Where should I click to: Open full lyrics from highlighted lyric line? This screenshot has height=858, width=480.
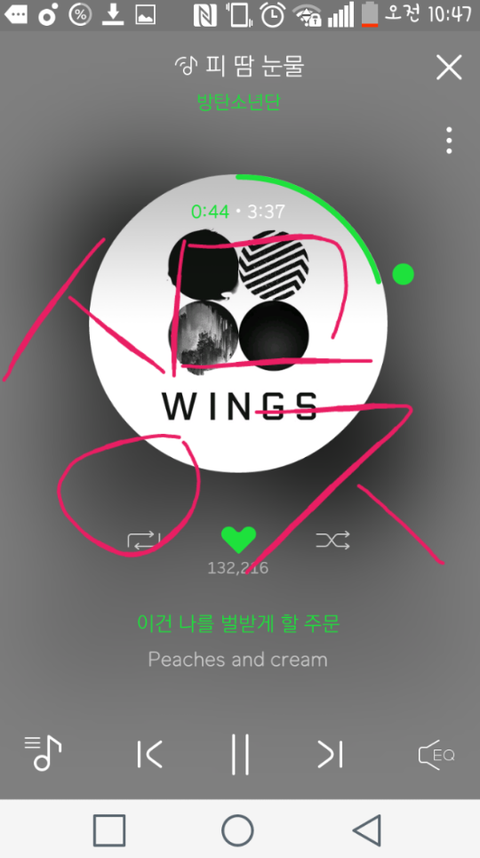238,623
